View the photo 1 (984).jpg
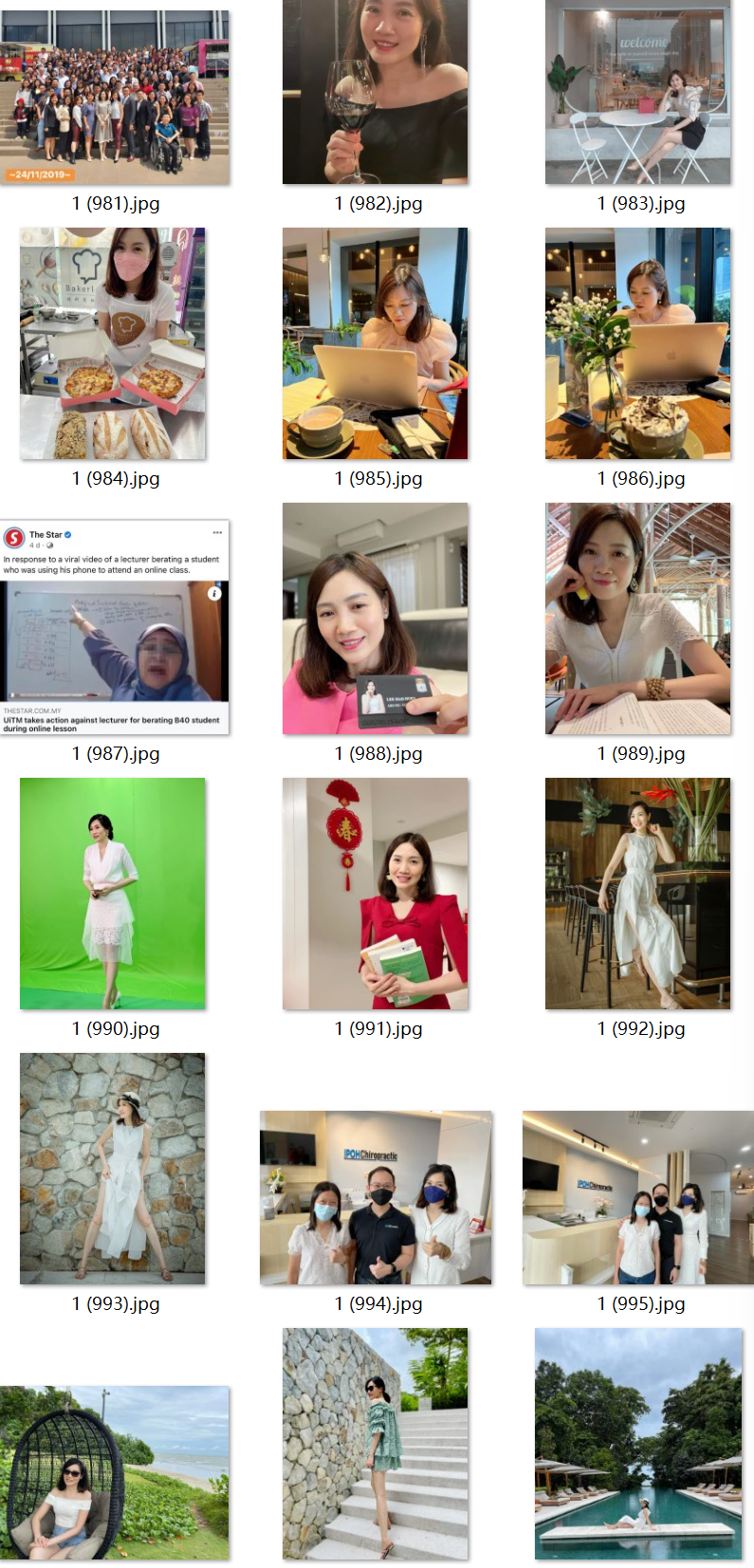Viewport: 754px width, 1568px height. [112, 343]
